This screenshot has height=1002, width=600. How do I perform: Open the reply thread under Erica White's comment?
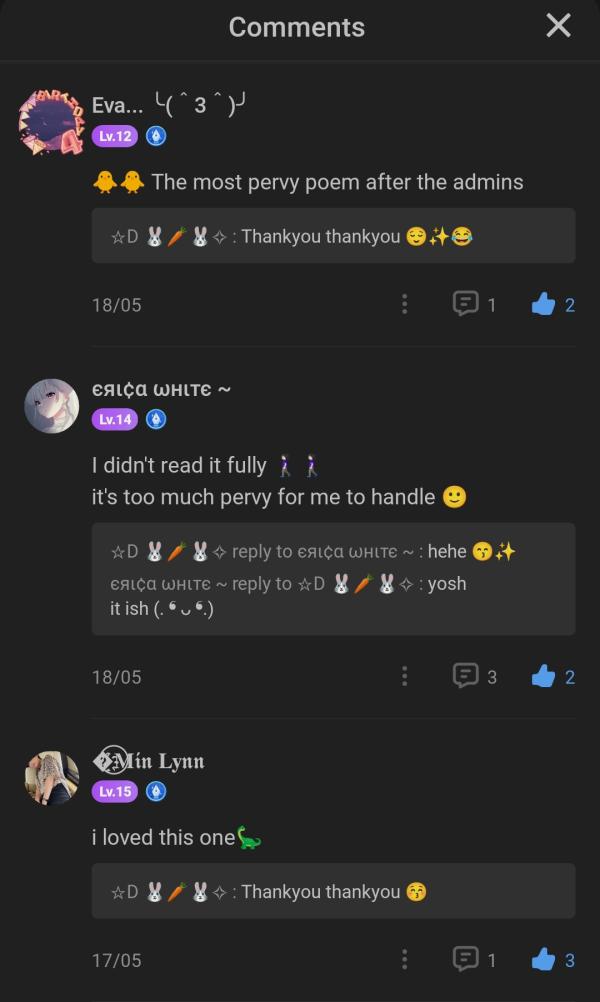point(333,579)
